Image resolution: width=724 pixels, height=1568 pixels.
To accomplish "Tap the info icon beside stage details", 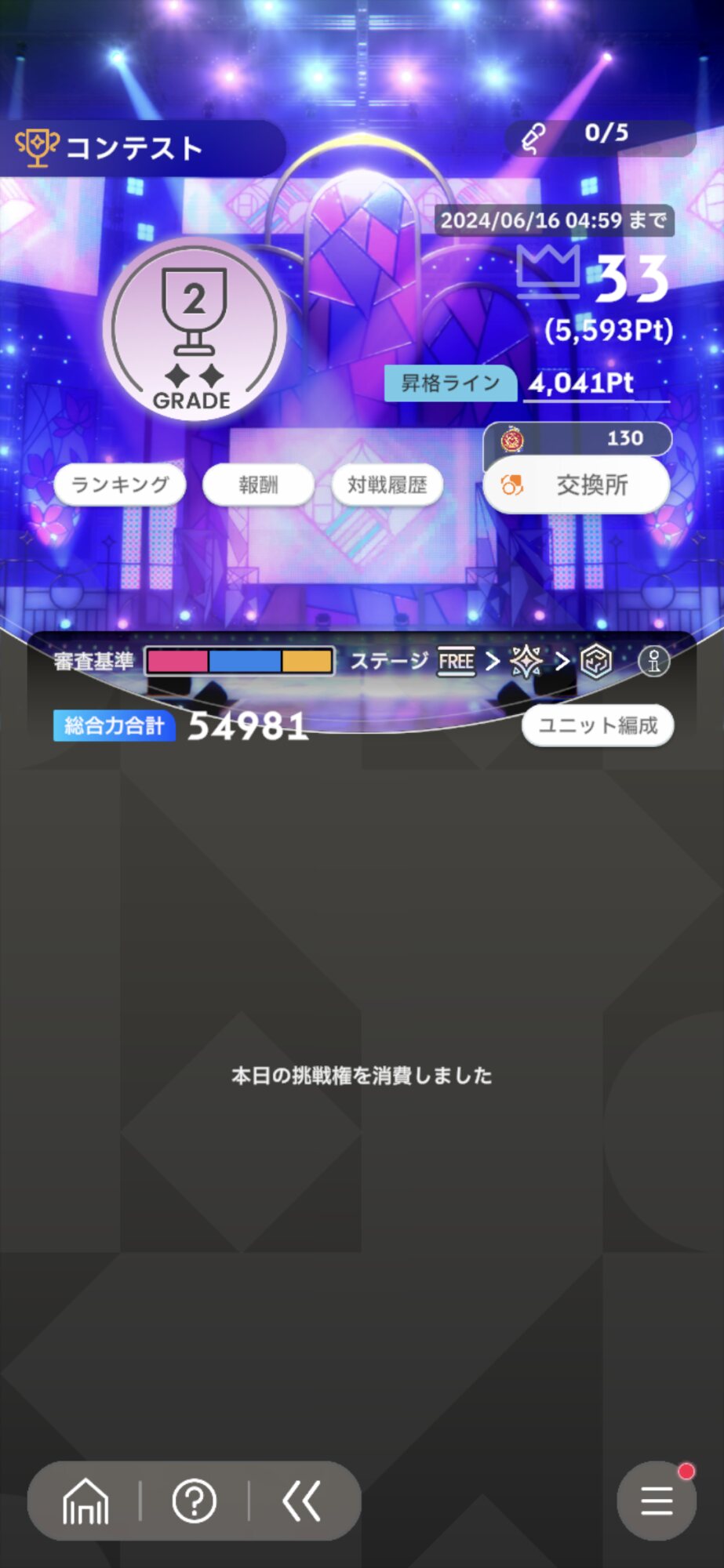I will point(653,661).
